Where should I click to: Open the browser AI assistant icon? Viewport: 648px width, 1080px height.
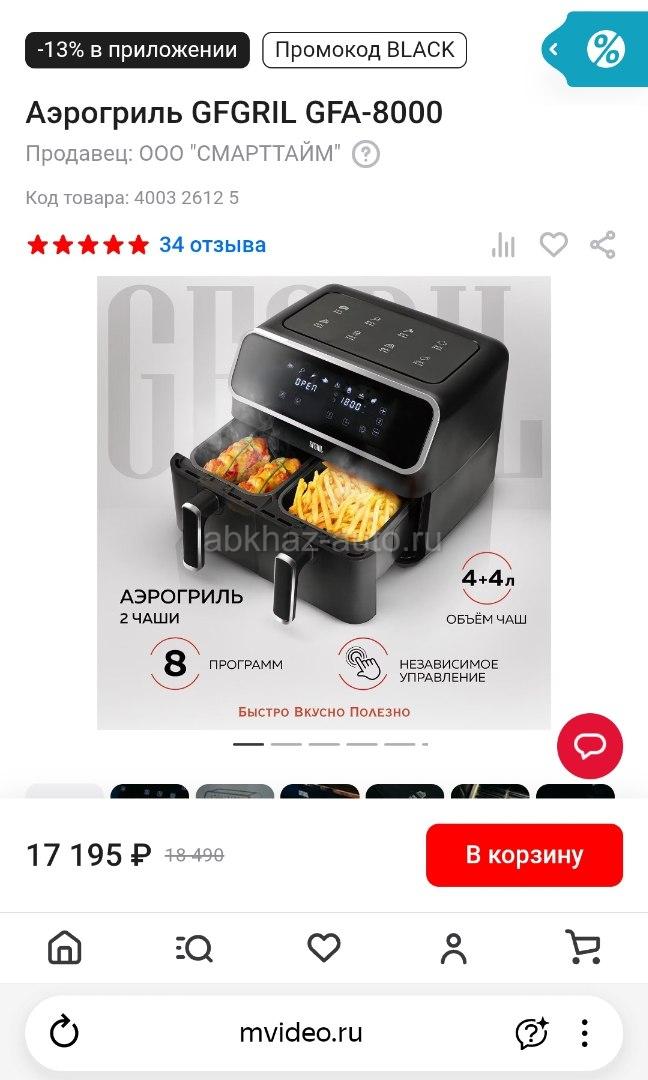click(x=531, y=1032)
